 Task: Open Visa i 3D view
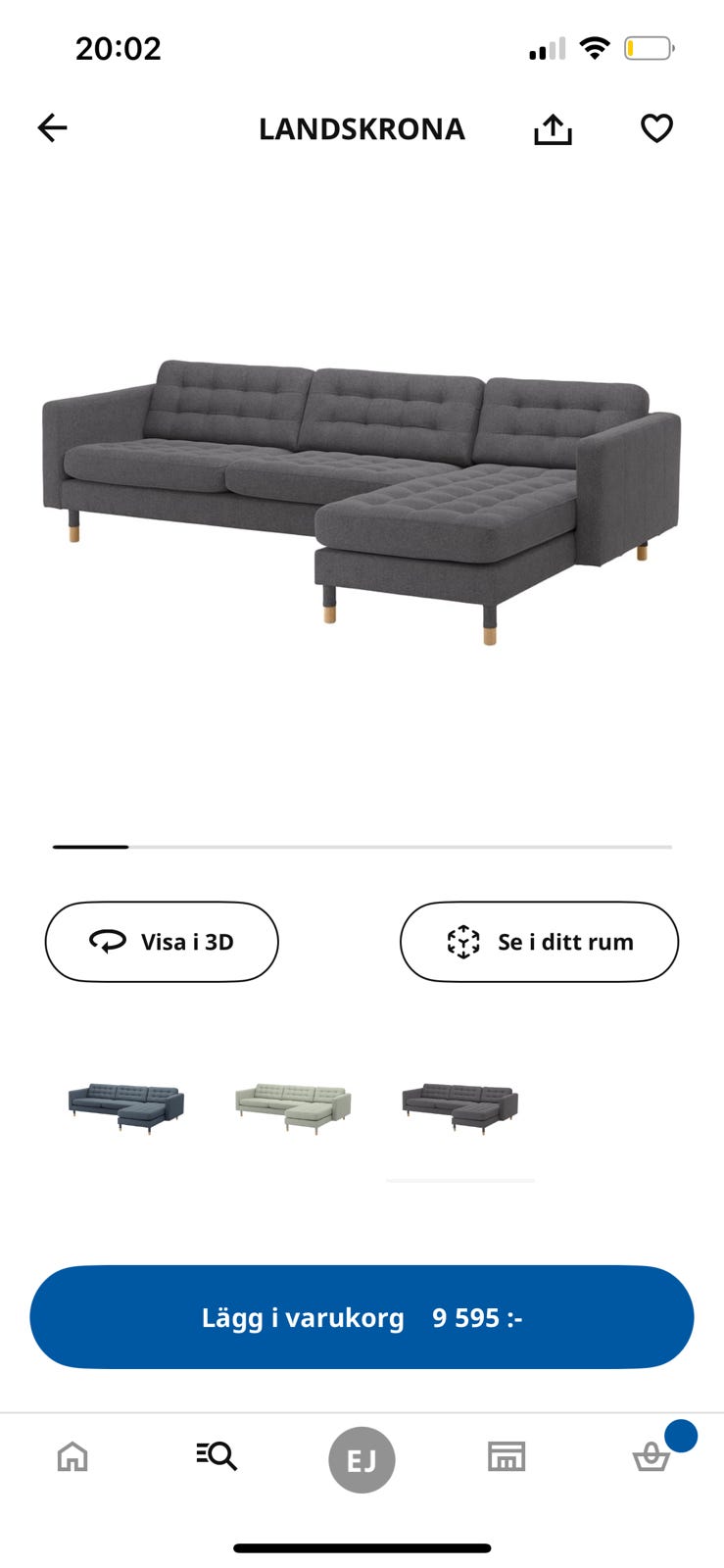click(x=162, y=941)
